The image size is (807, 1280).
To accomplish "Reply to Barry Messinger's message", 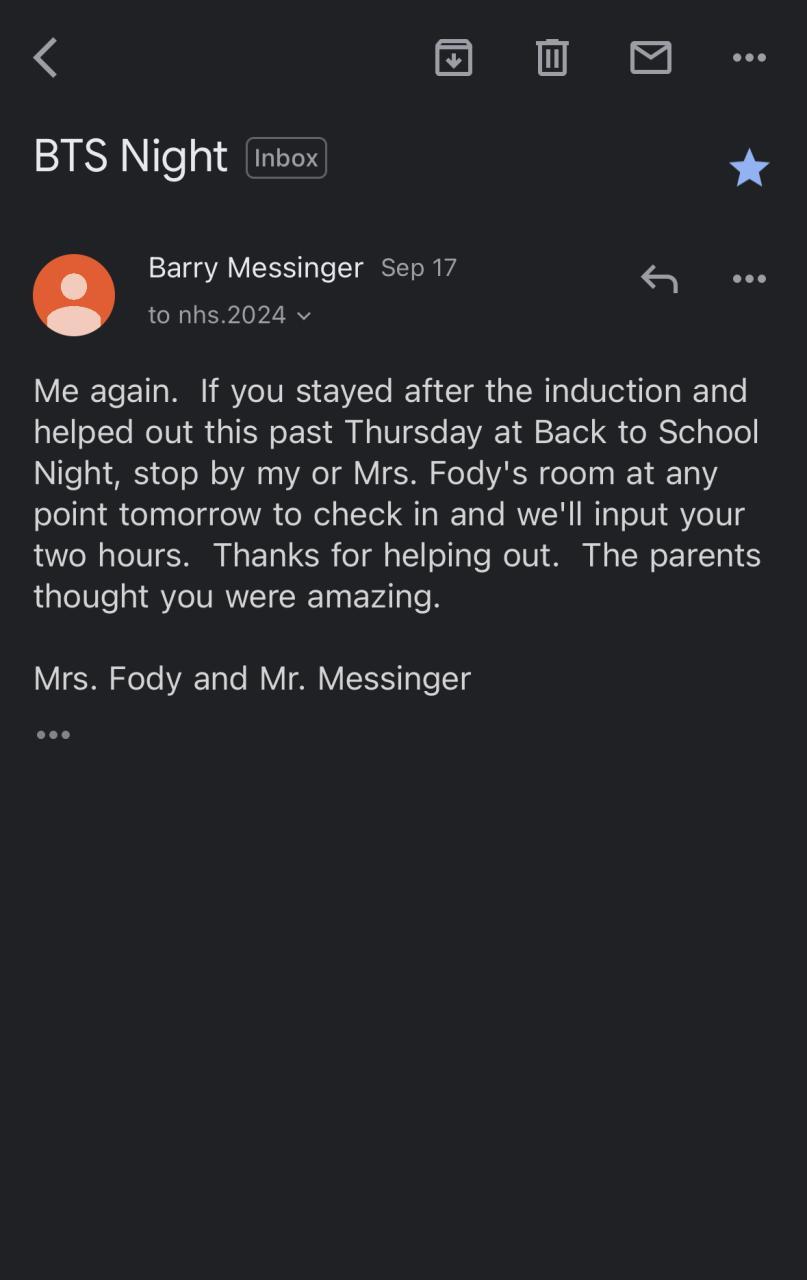I will click(659, 279).
